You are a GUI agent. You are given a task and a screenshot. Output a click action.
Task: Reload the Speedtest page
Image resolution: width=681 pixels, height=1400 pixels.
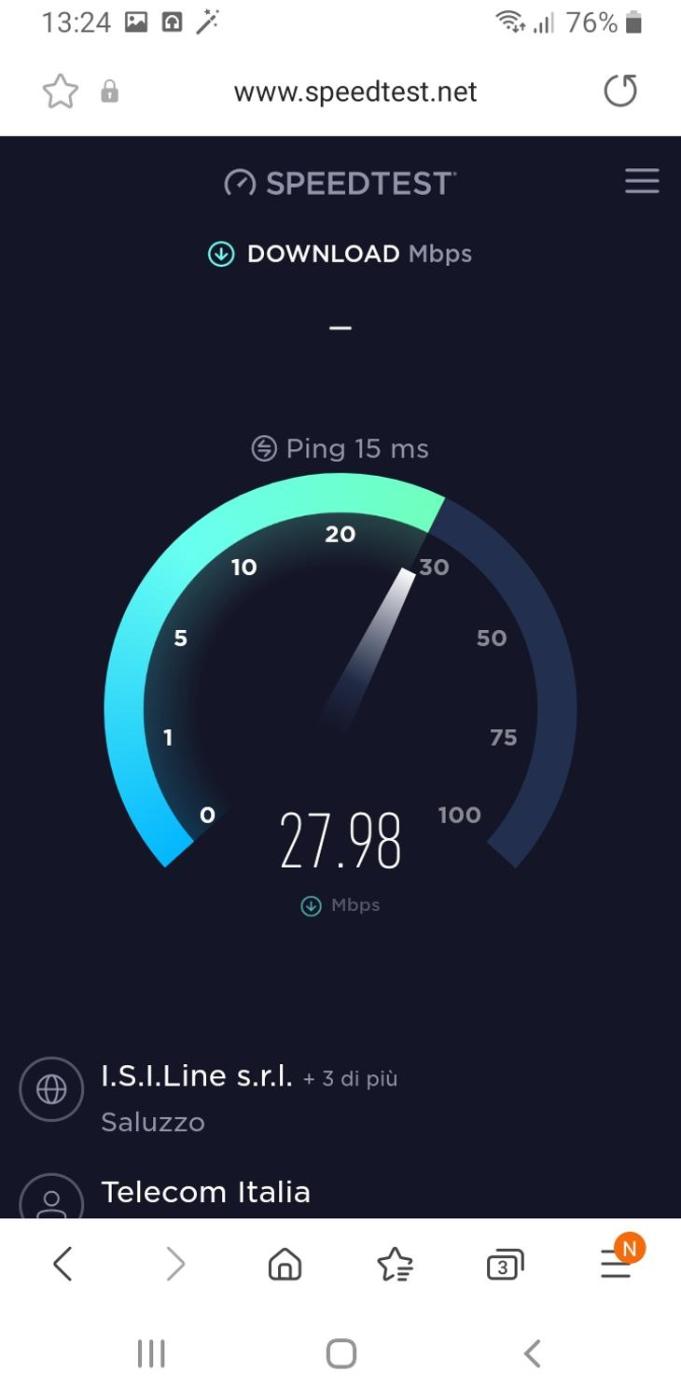pos(620,92)
